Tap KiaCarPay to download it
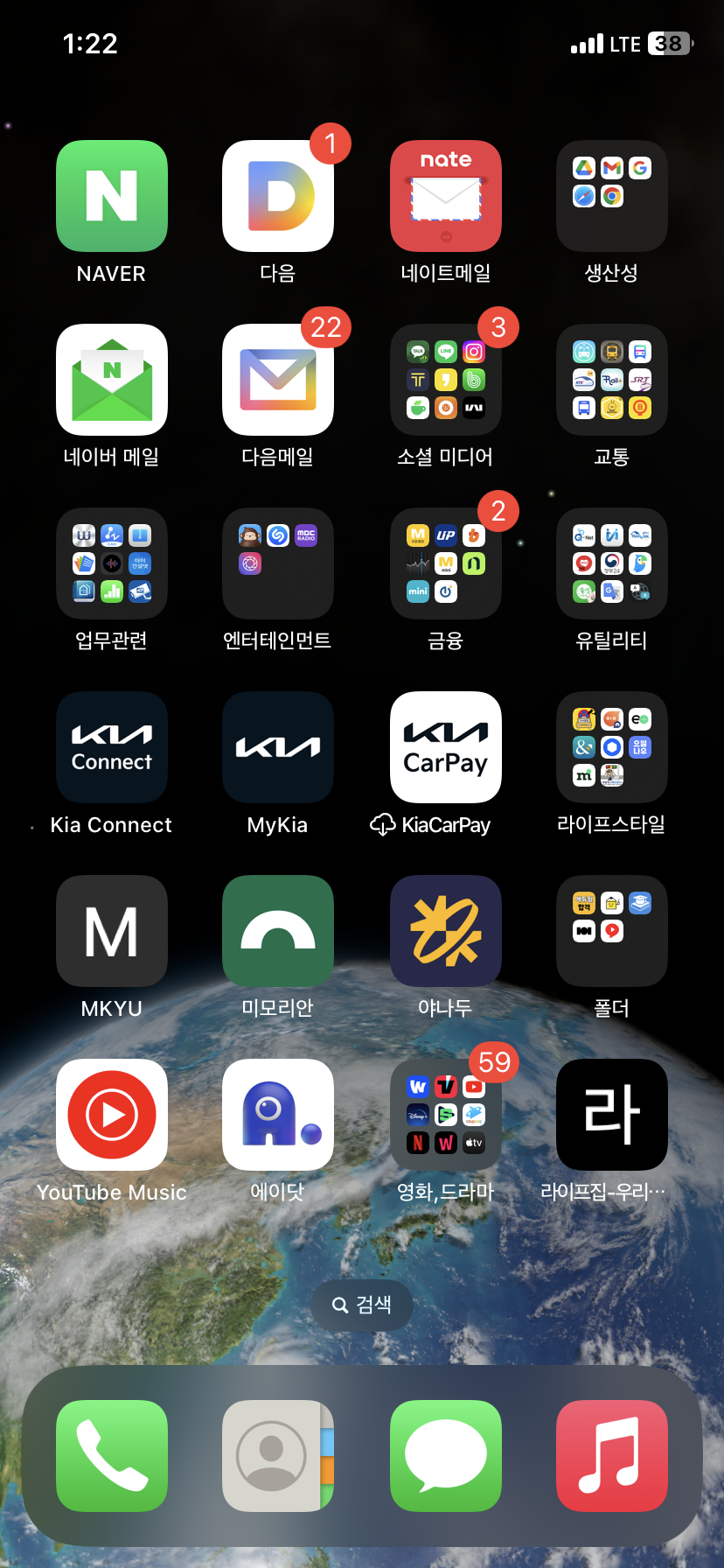 click(445, 747)
